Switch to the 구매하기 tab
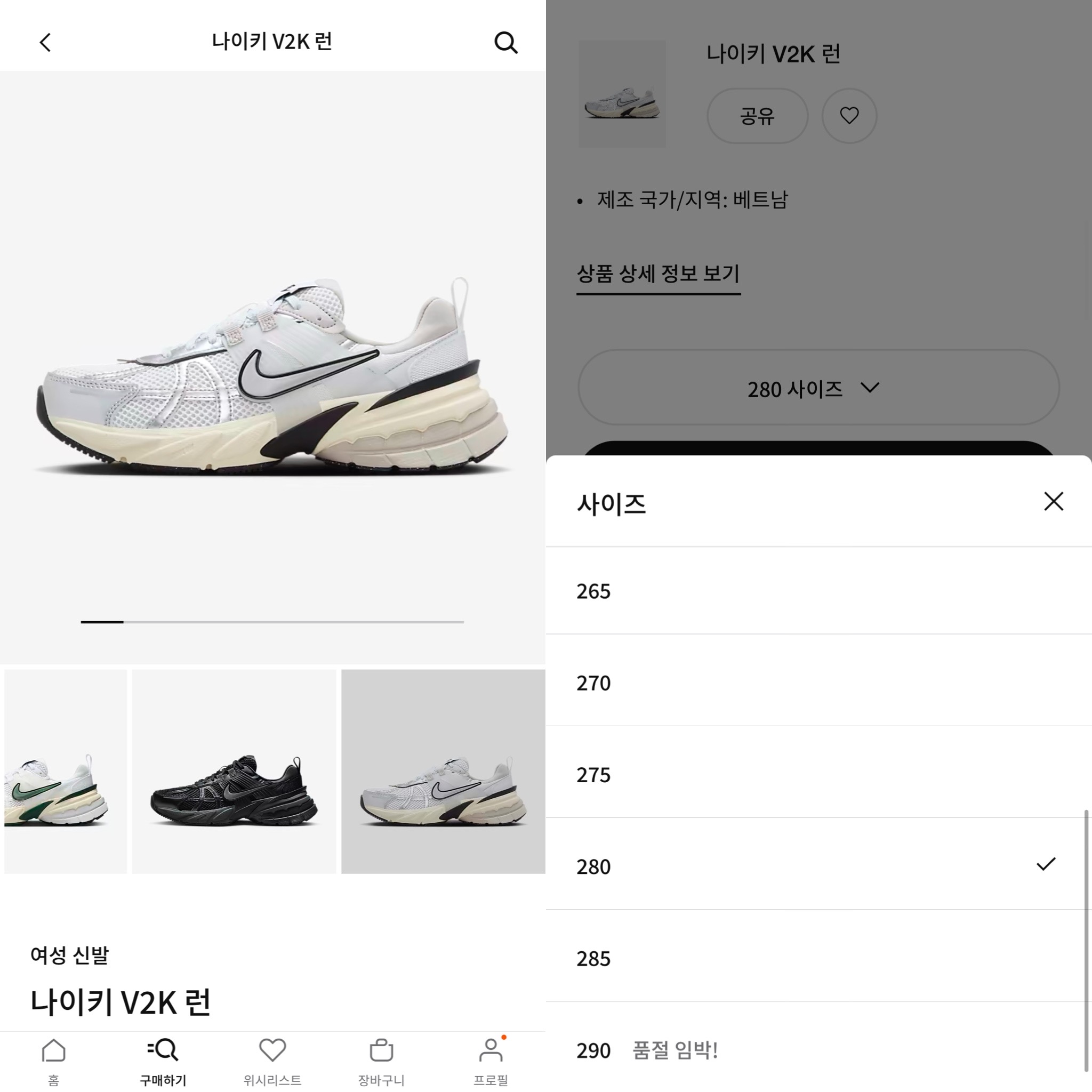The image size is (1092, 1092). pyautogui.click(x=163, y=1062)
